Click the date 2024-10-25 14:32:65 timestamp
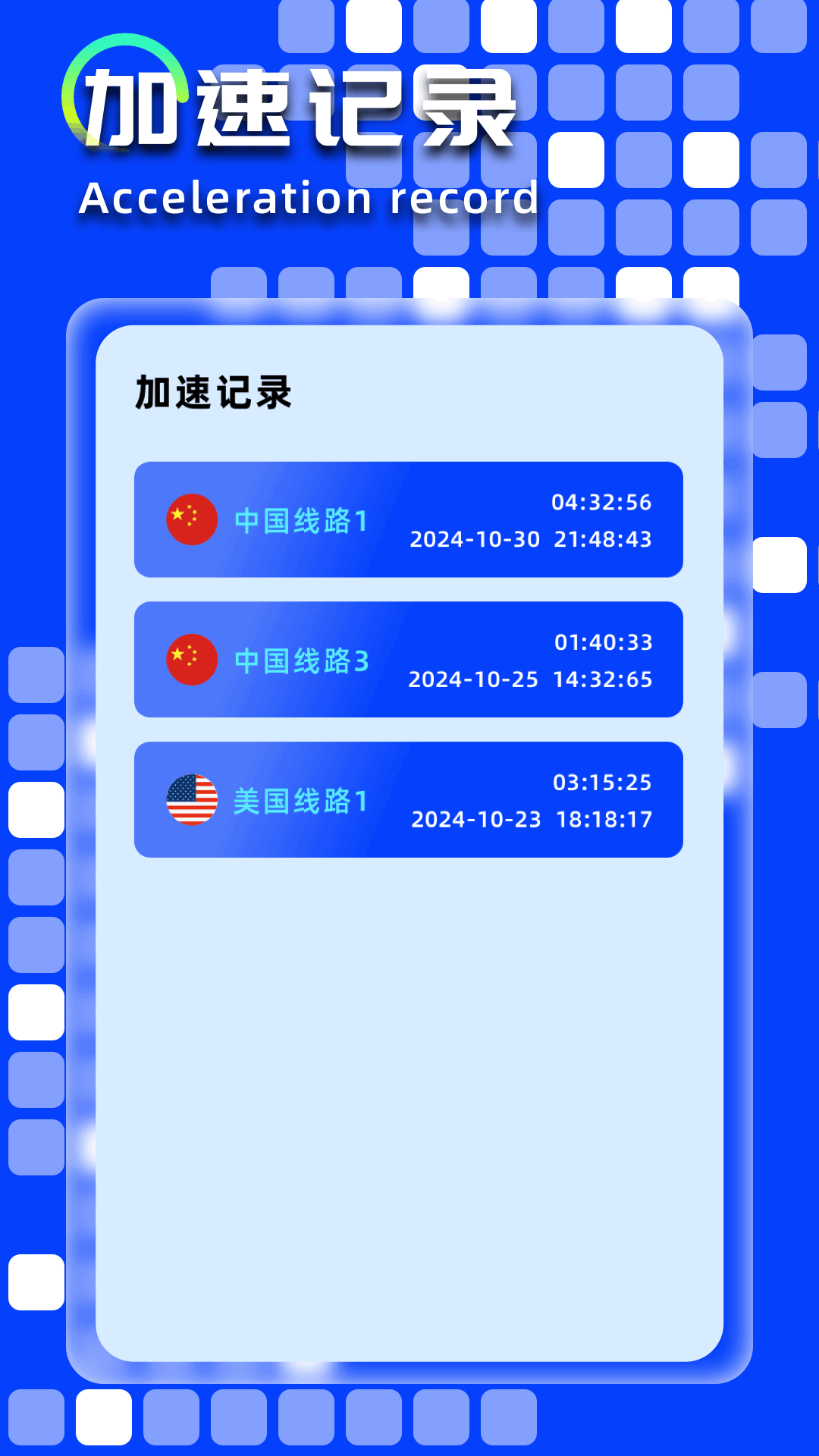This screenshot has width=819, height=1456. click(x=531, y=680)
